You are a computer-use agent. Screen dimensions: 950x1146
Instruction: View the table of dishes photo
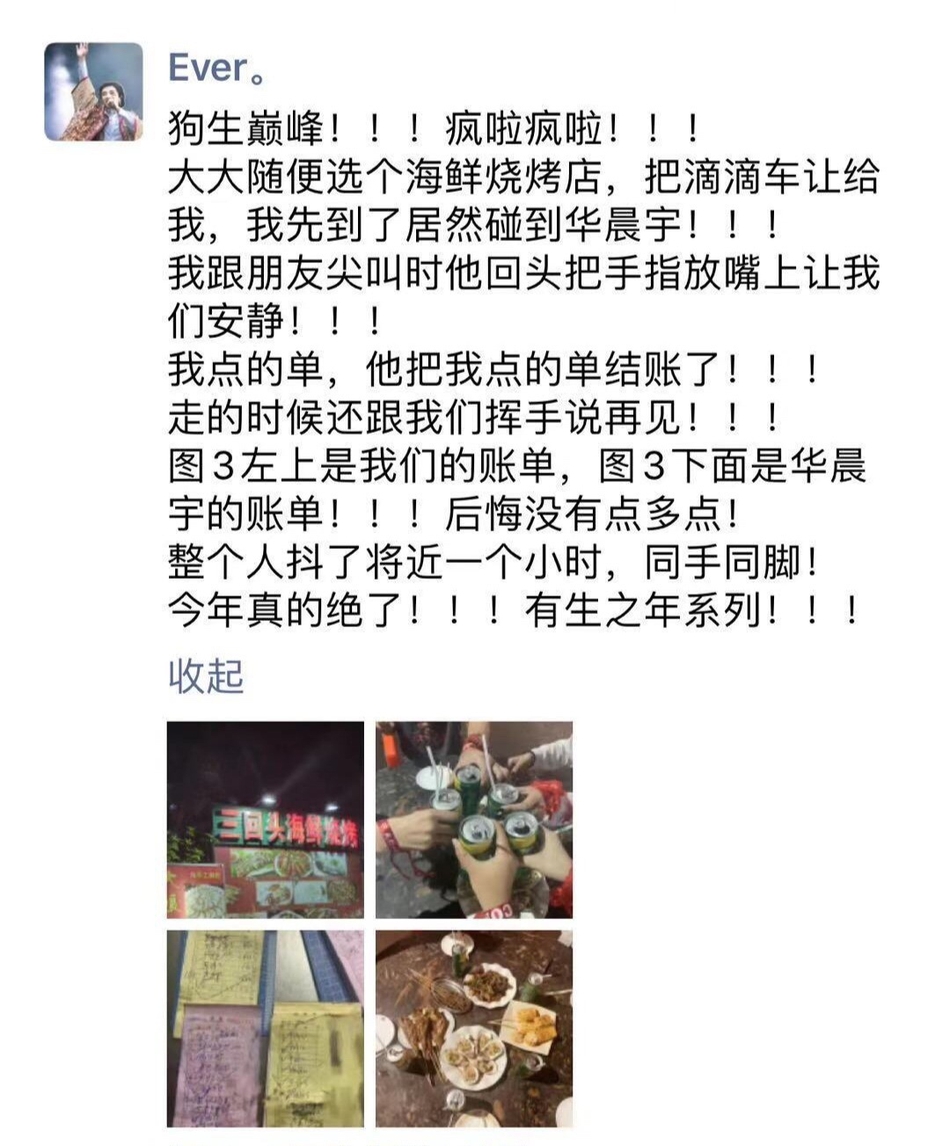coord(474,1028)
